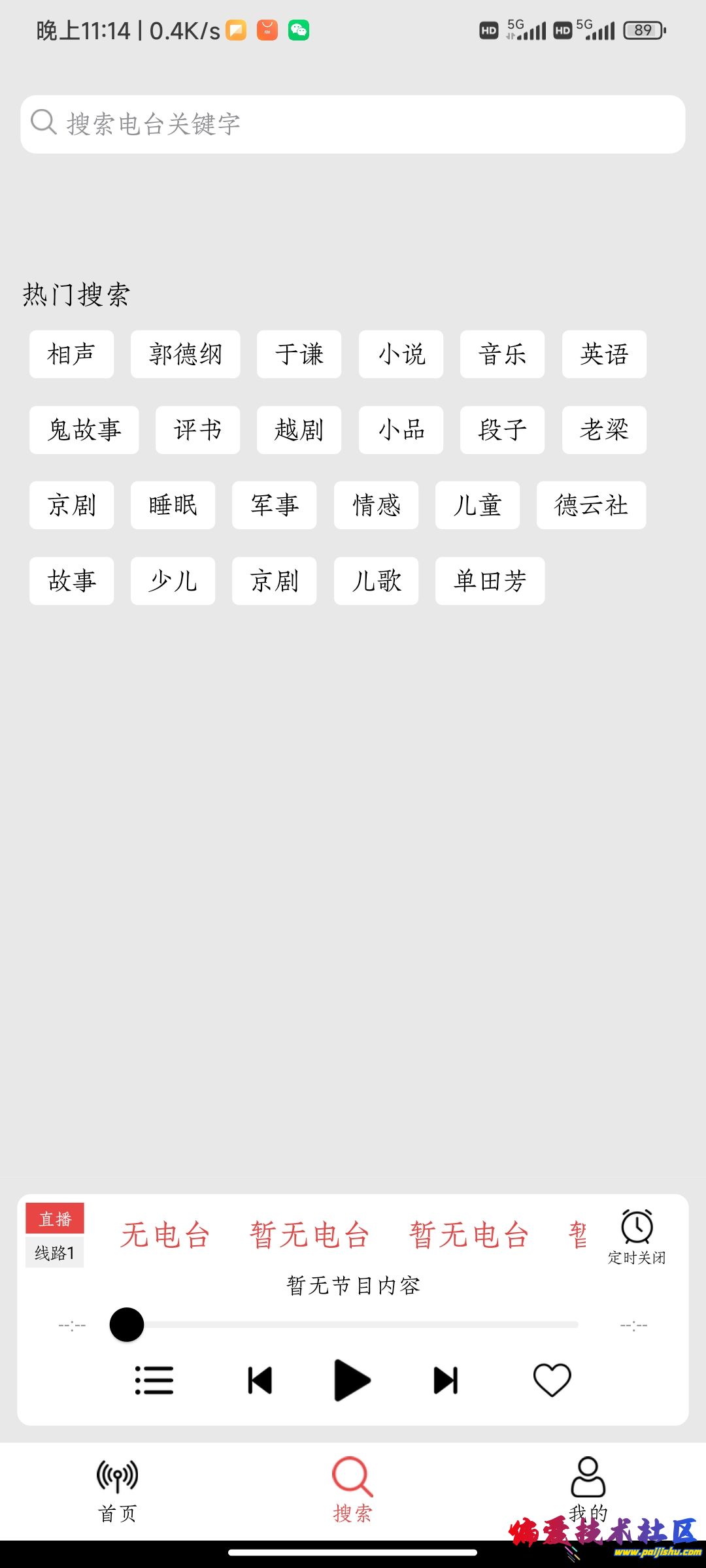Skip to the next station
Screen dimensions: 706x1568
tap(446, 1380)
